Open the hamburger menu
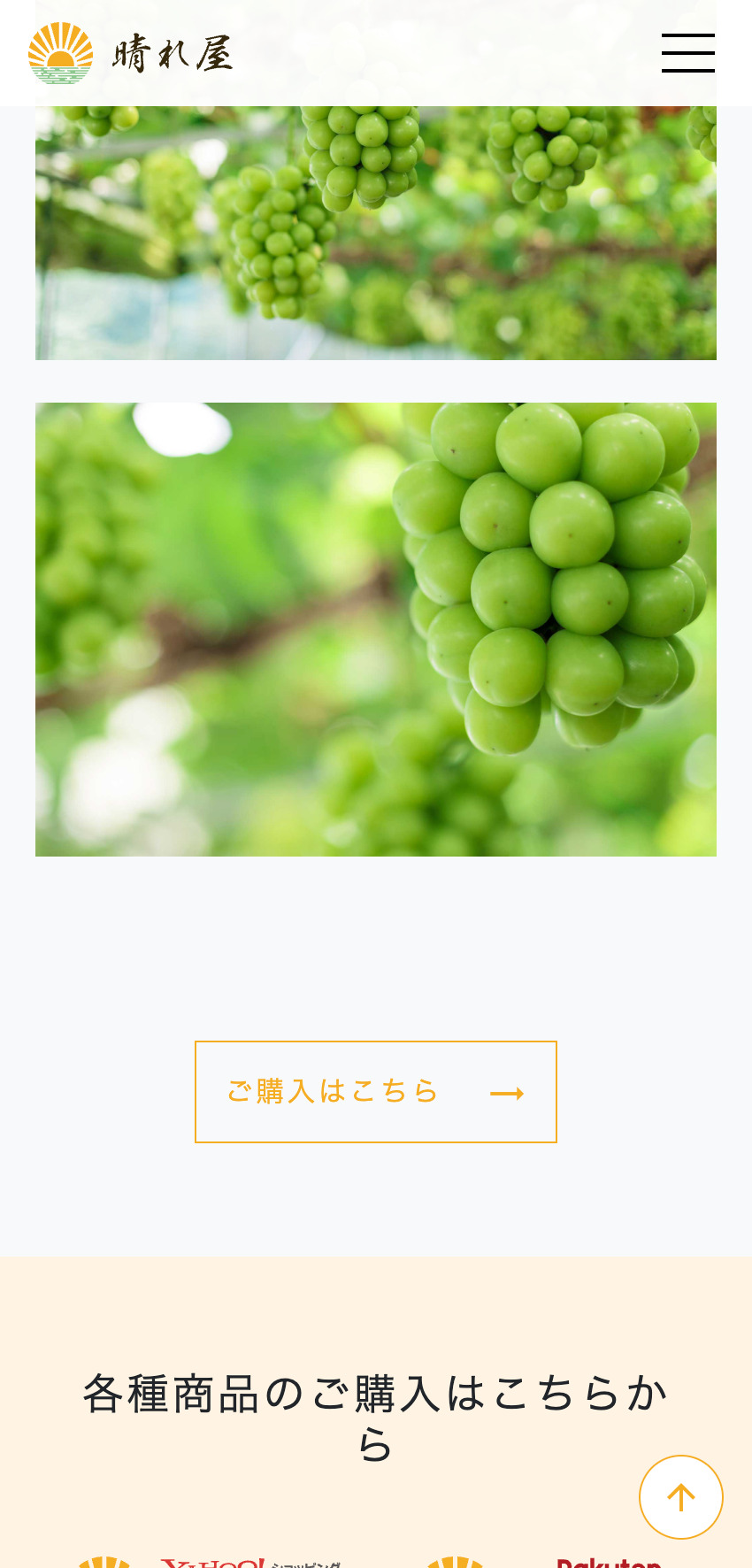752x1568 pixels. pyautogui.click(x=687, y=53)
